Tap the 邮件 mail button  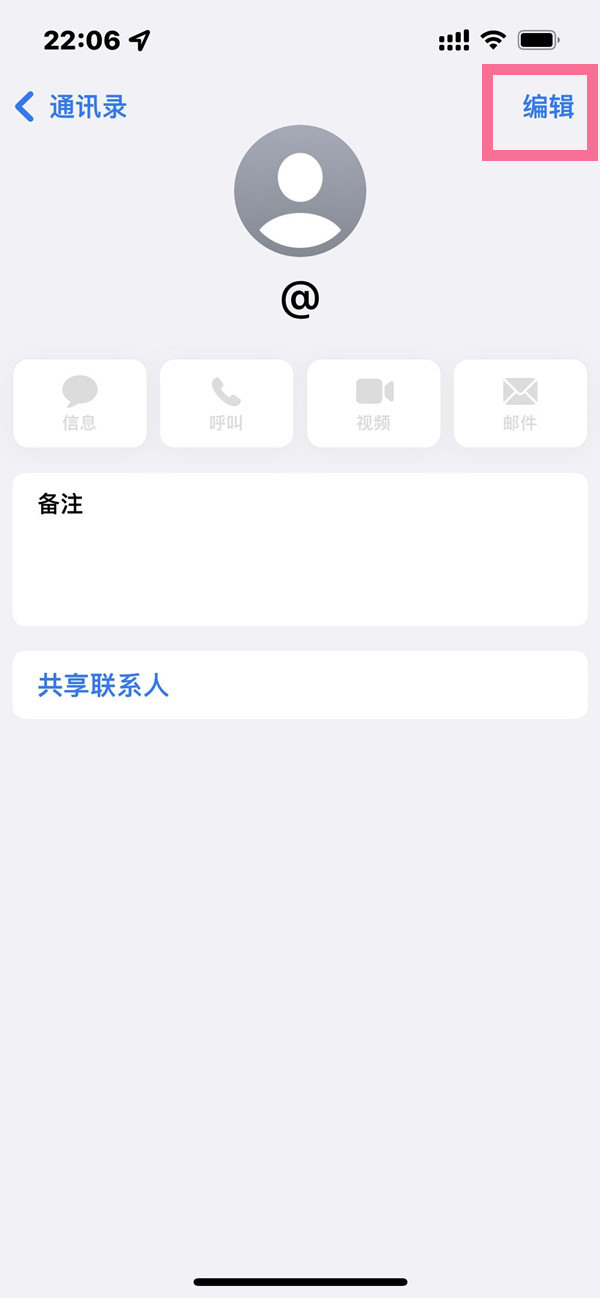click(520, 403)
